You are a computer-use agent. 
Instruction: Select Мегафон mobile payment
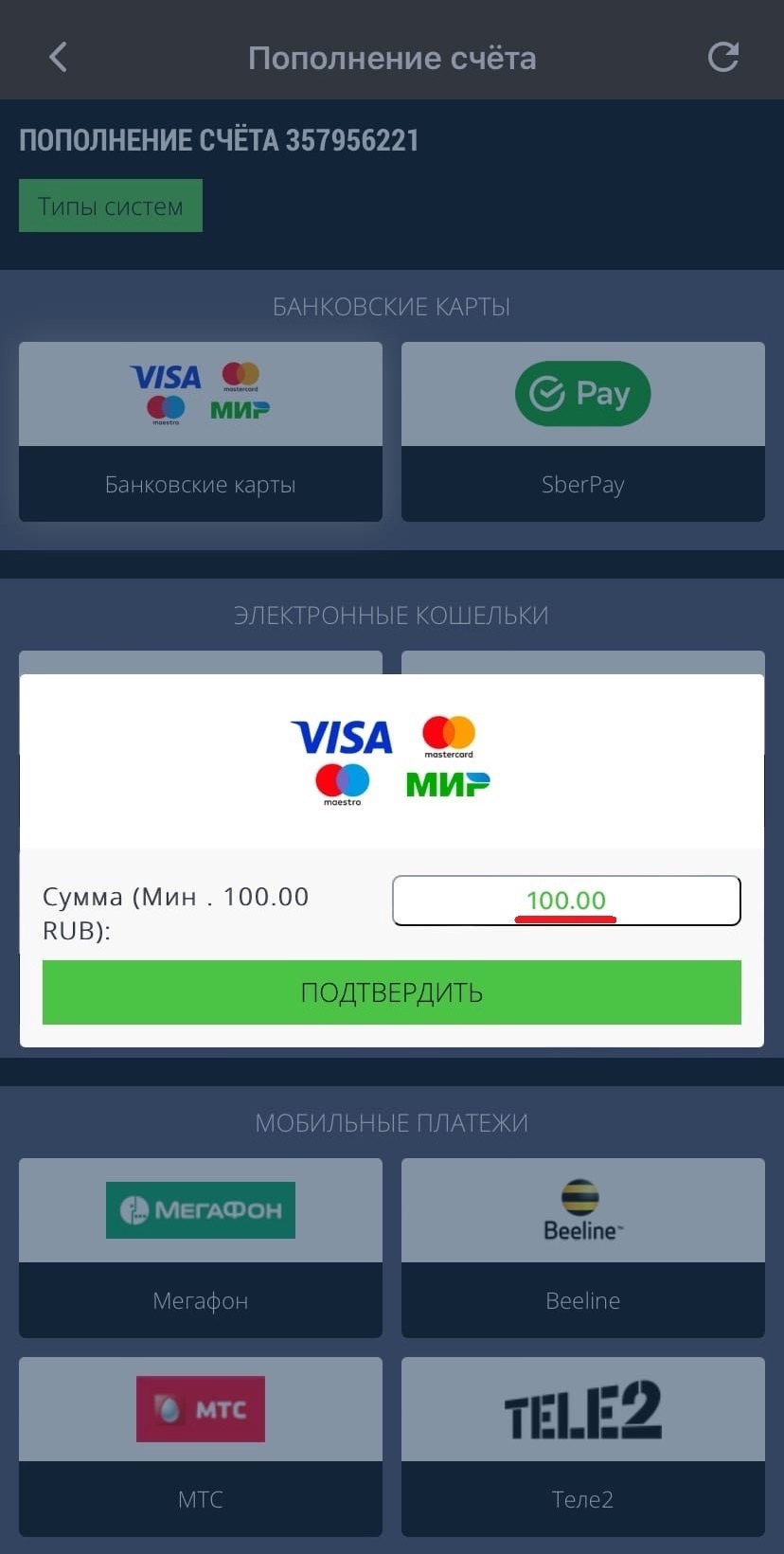pyautogui.click(x=201, y=1246)
